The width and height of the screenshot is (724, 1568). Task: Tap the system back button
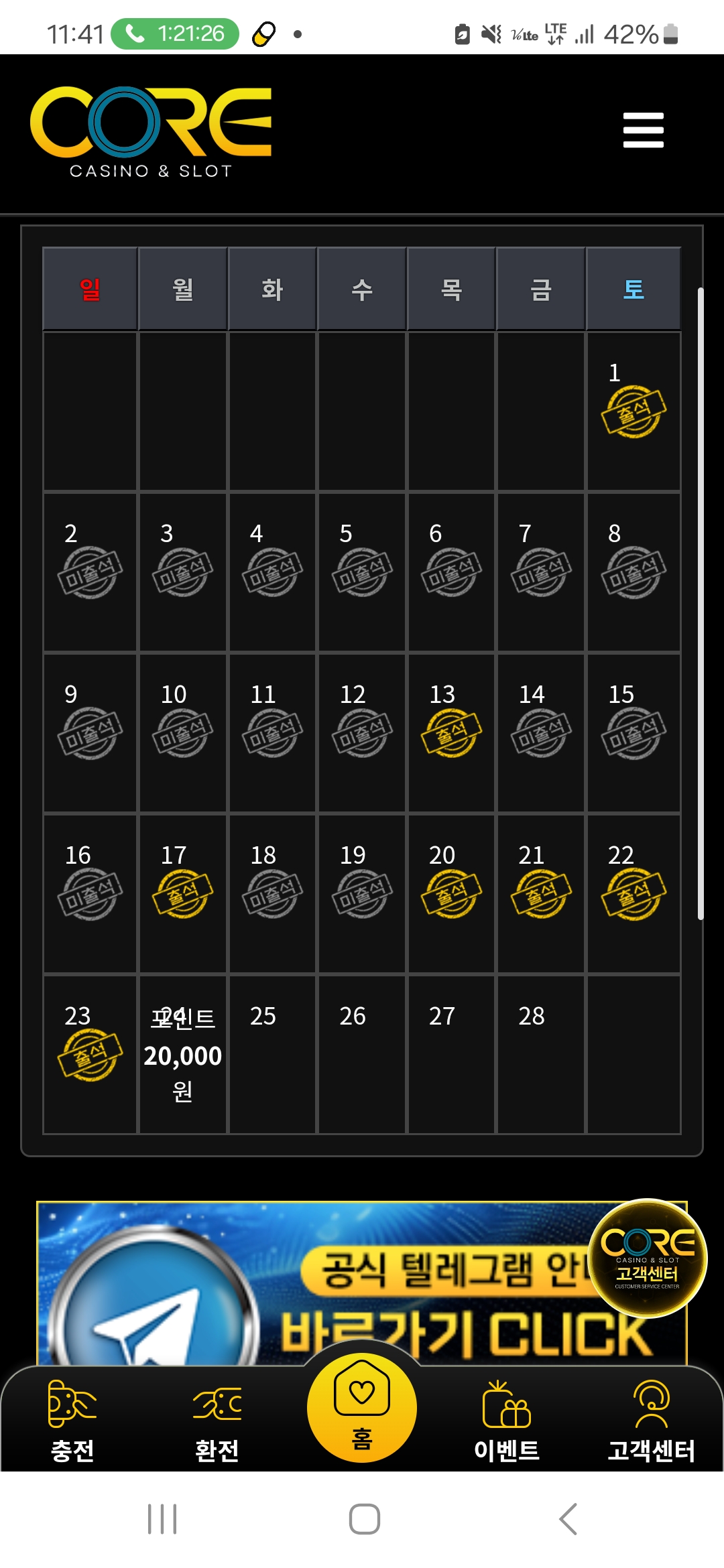(568, 1518)
